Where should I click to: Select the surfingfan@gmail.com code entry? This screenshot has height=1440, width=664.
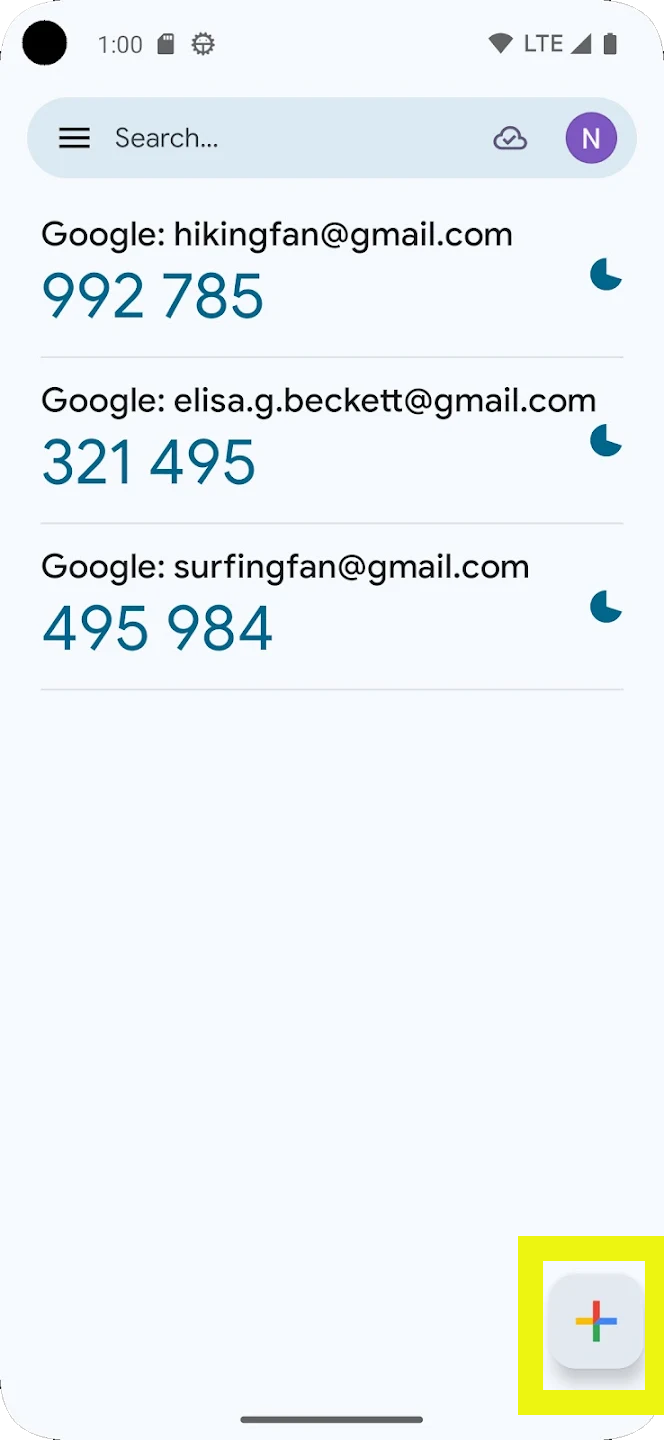point(300,604)
